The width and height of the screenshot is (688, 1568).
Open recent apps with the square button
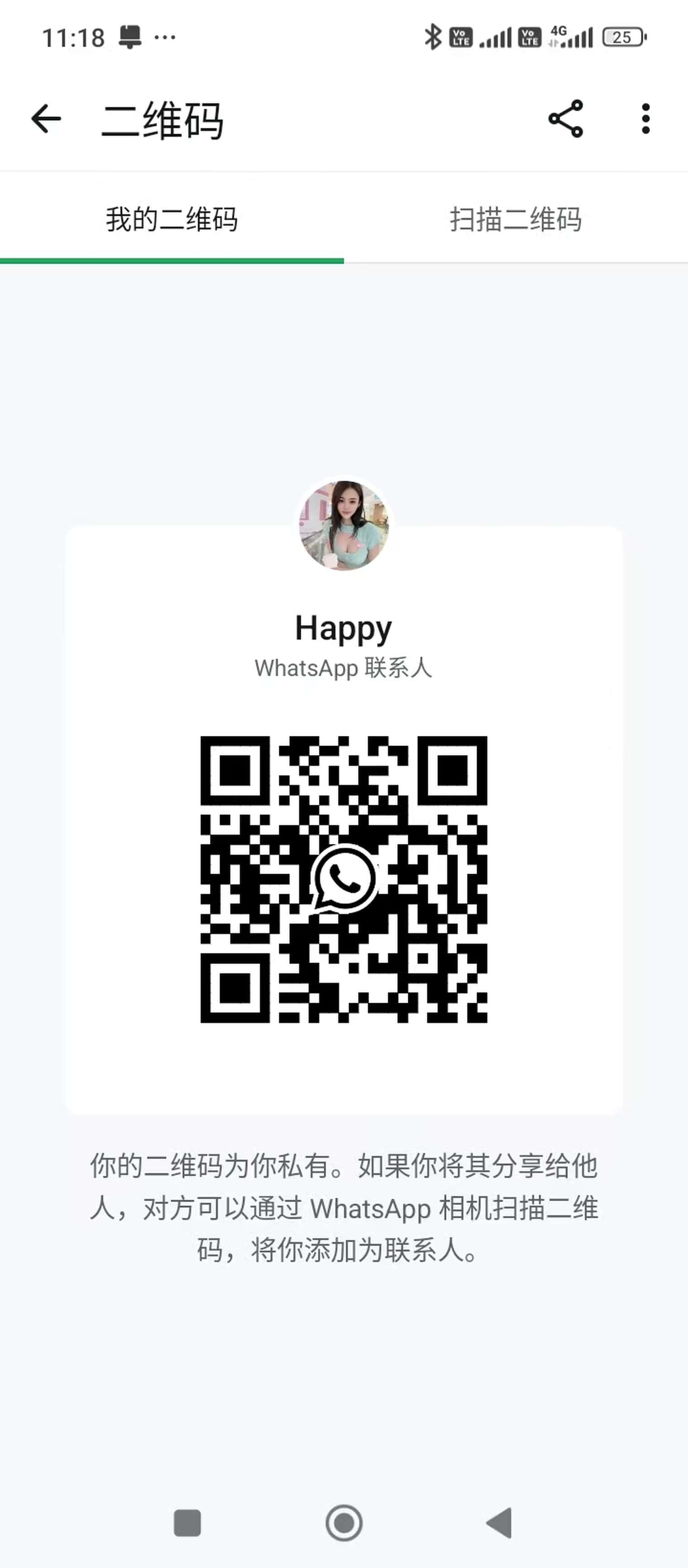[x=187, y=1523]
